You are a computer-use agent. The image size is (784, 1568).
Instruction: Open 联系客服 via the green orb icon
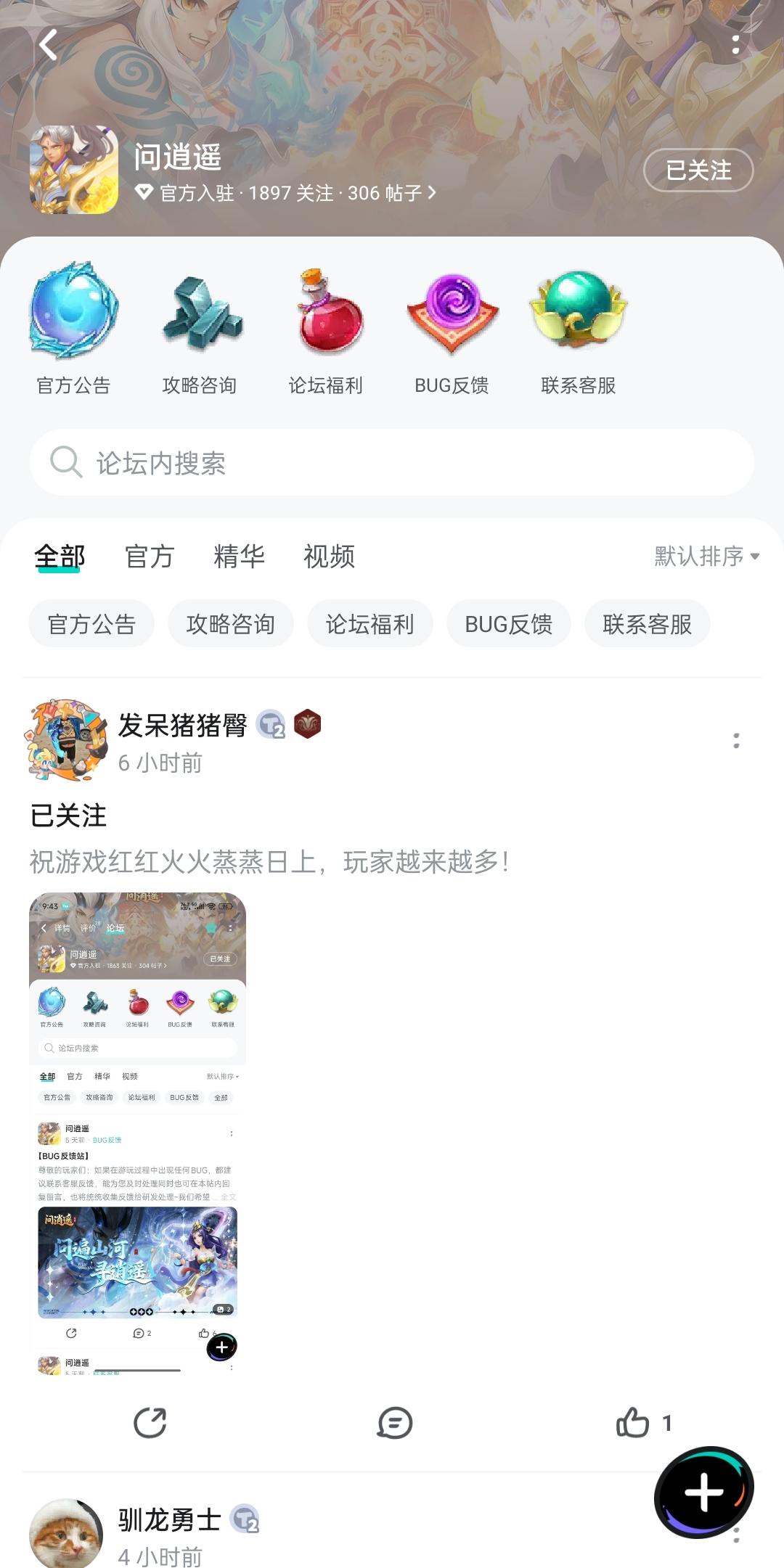click(x=577, y=312)
